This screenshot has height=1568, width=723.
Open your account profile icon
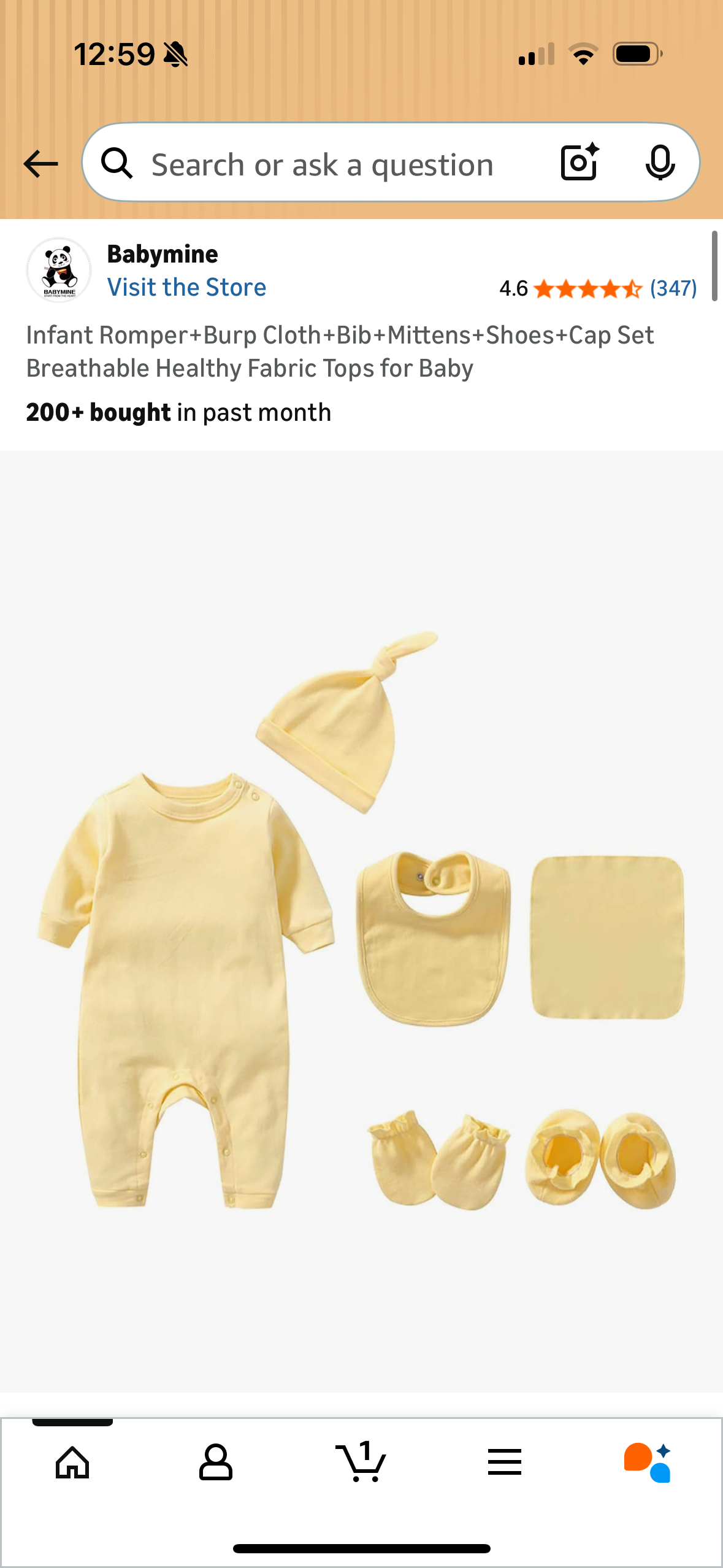[216, 1462]
